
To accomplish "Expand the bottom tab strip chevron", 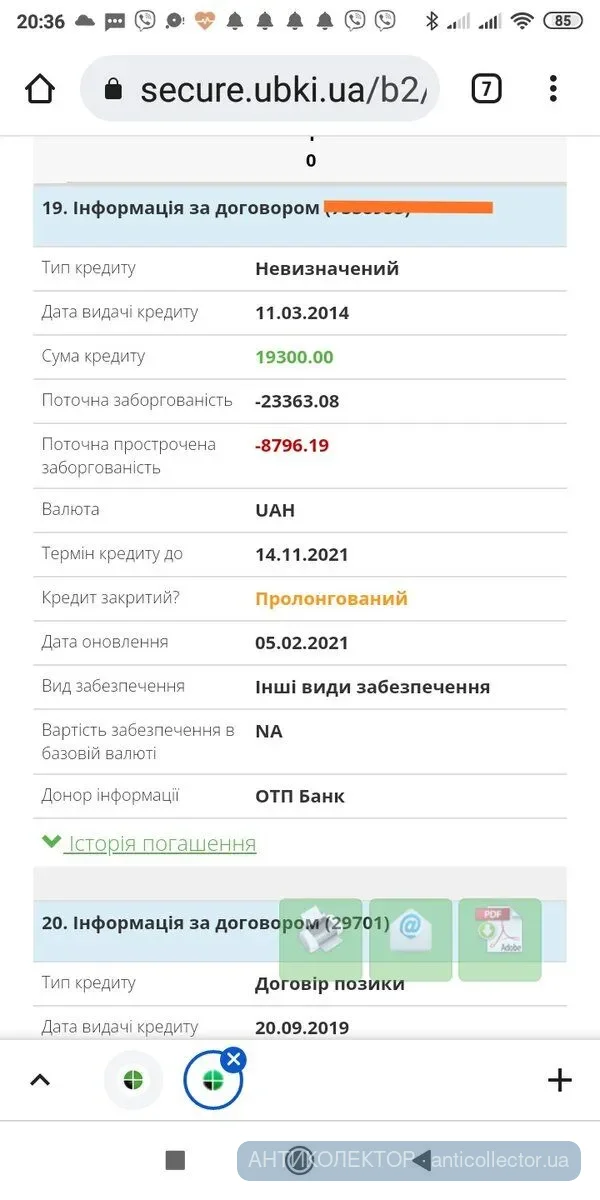I will coord(39,1080).
